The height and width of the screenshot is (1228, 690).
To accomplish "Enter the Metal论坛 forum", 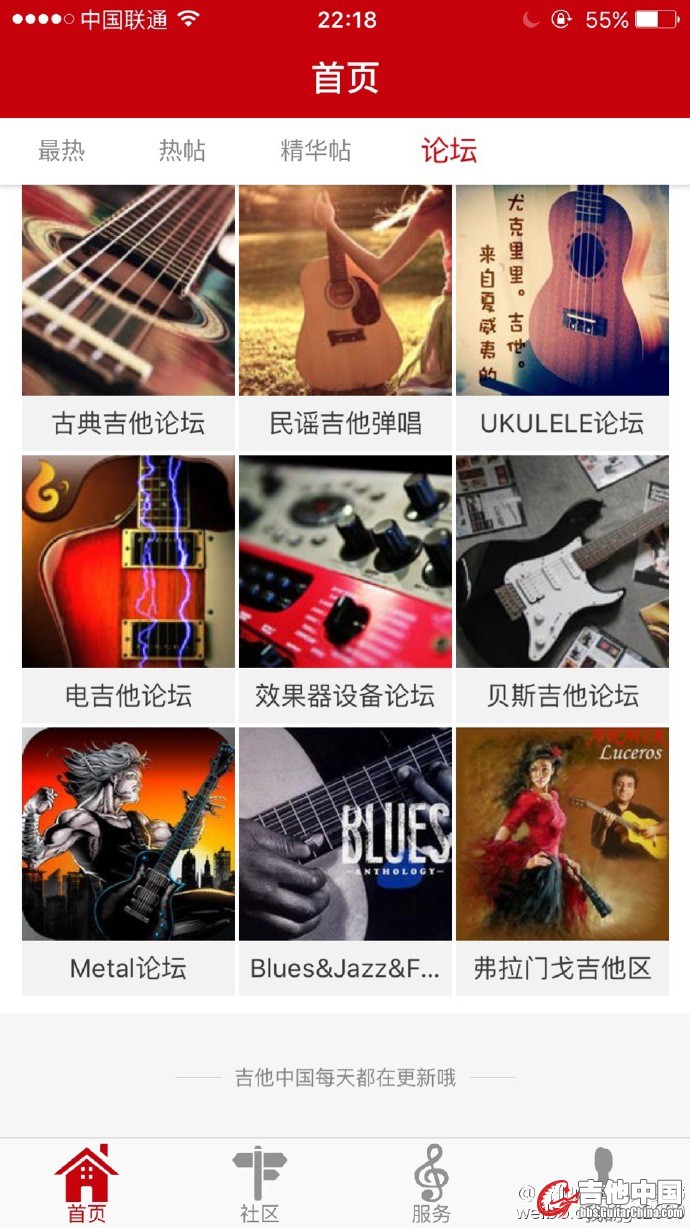I will 128,861.
